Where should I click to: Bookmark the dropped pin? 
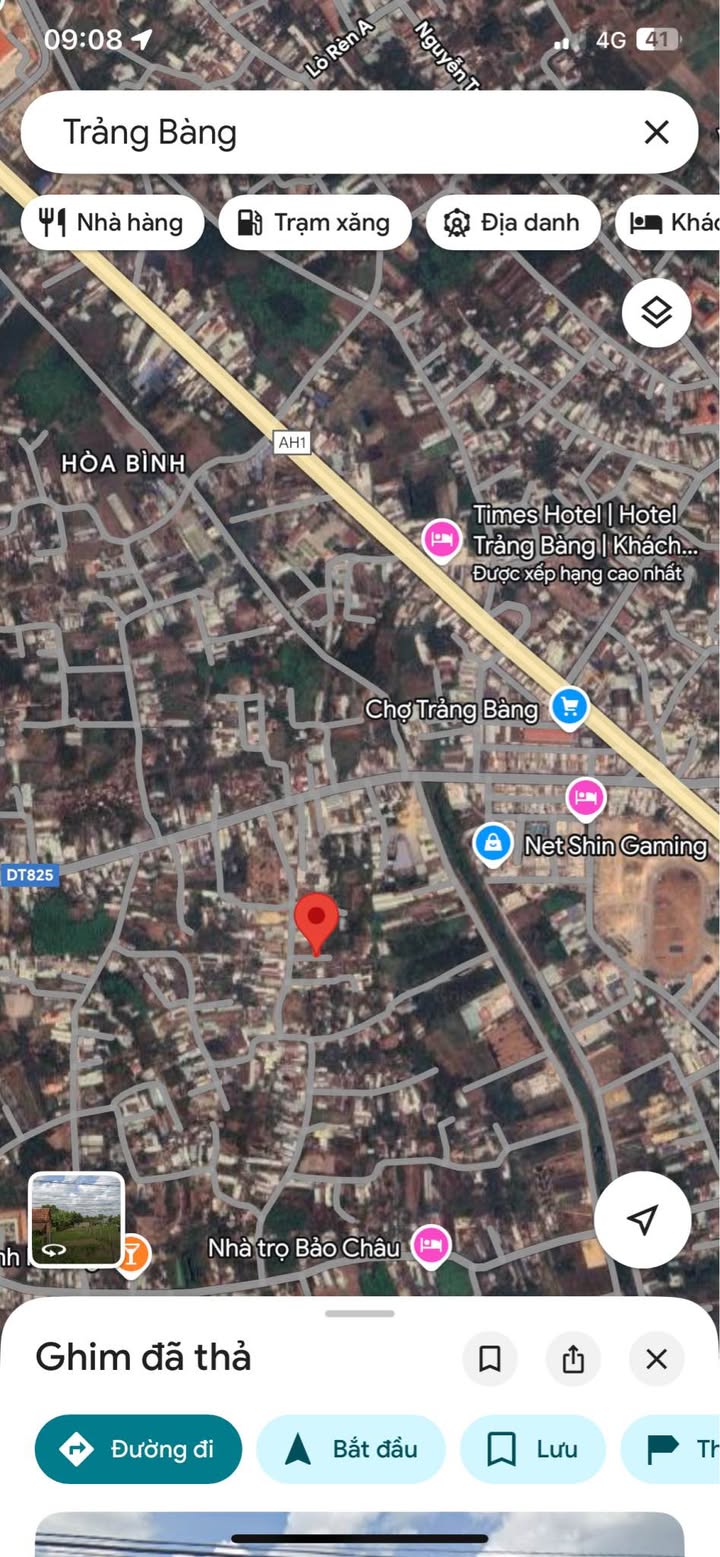(x=490, y=1359)
